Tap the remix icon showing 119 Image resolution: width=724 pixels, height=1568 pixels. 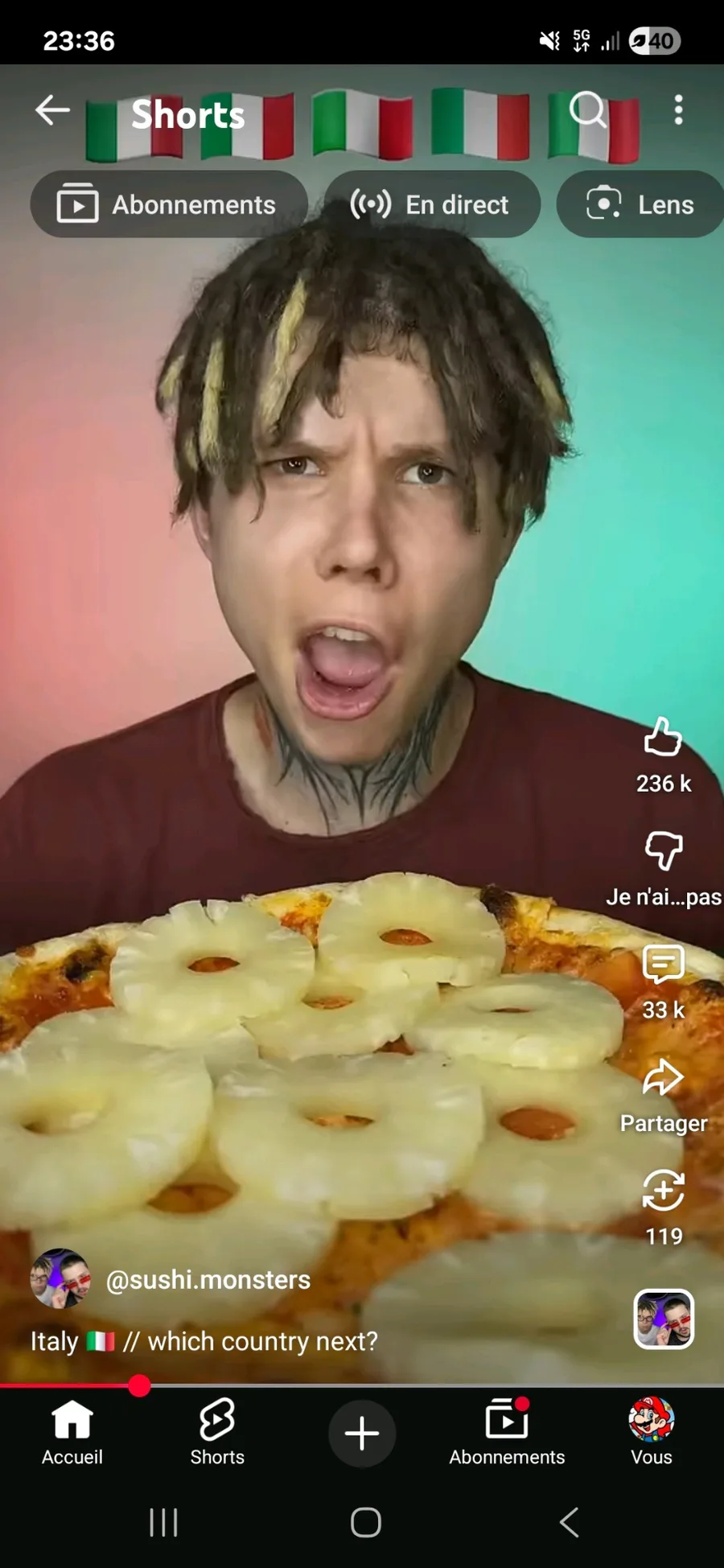(x=663, y=1191)
